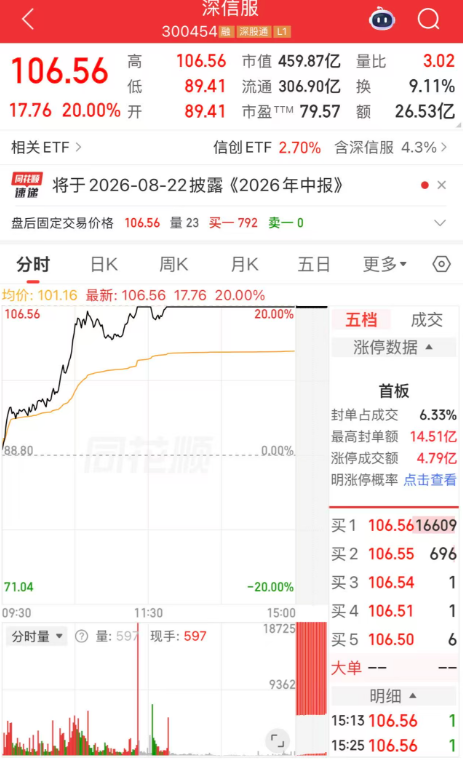Image resolution: width=463 pixels, height=760 pixels.
Task: Switch to the 日K tab
Action: (x=104, y=265)
